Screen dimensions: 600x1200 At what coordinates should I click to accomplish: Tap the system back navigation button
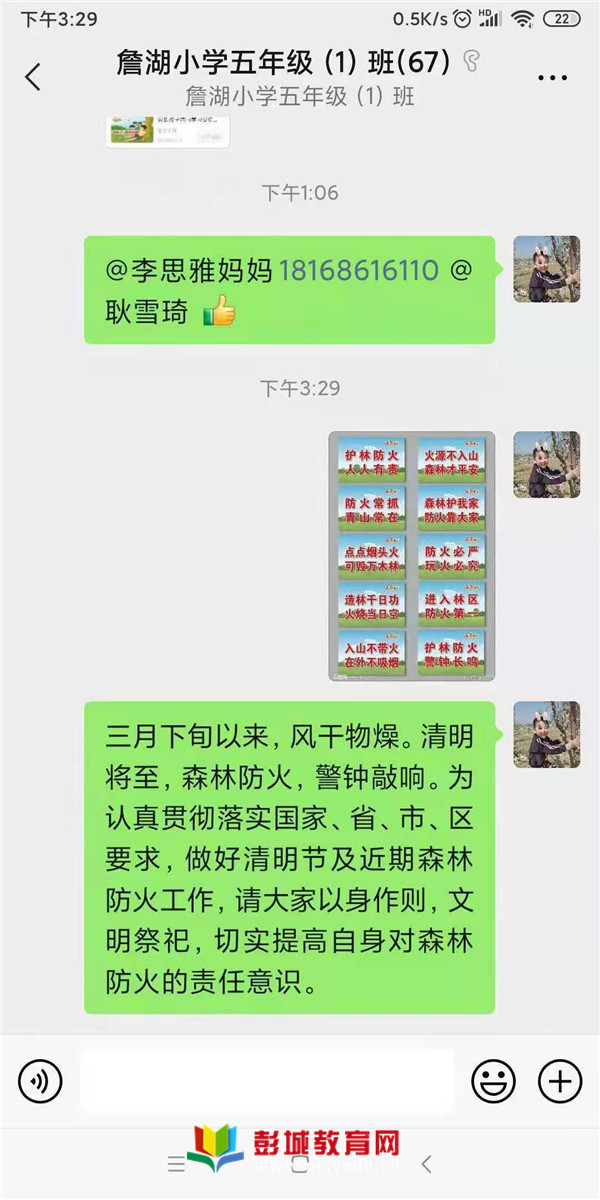427,1164
